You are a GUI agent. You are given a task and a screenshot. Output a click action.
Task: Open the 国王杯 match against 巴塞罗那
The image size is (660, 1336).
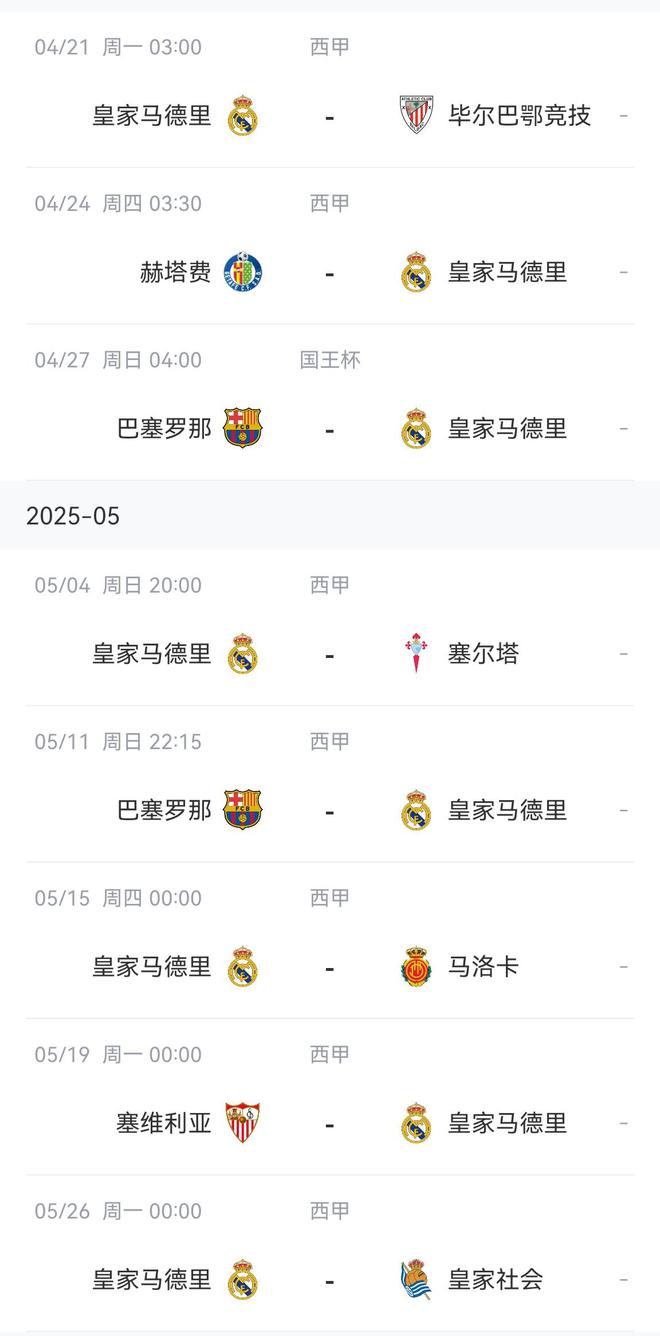click(x=330, y=429)
